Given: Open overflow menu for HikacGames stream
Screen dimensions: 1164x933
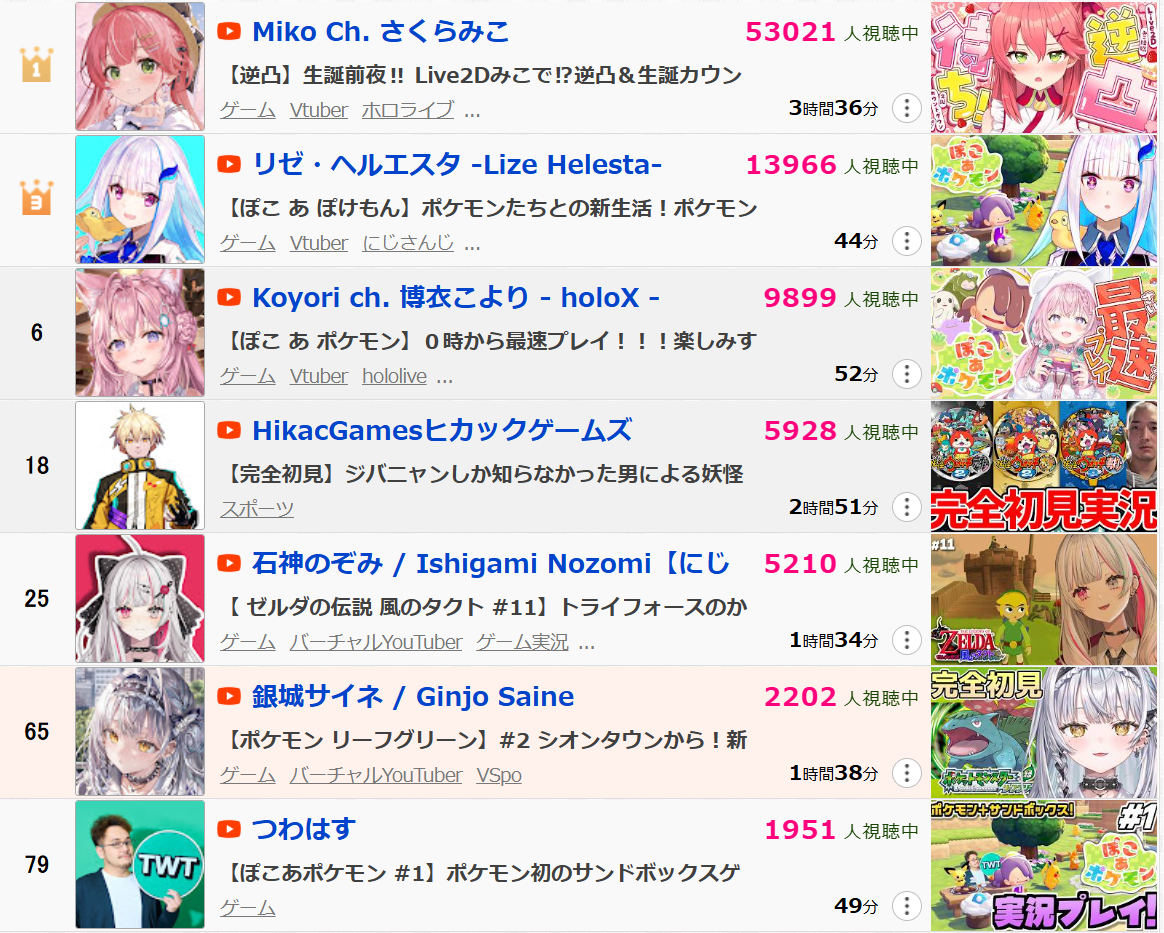Looking at the screenshot, I should click(906, 507).
